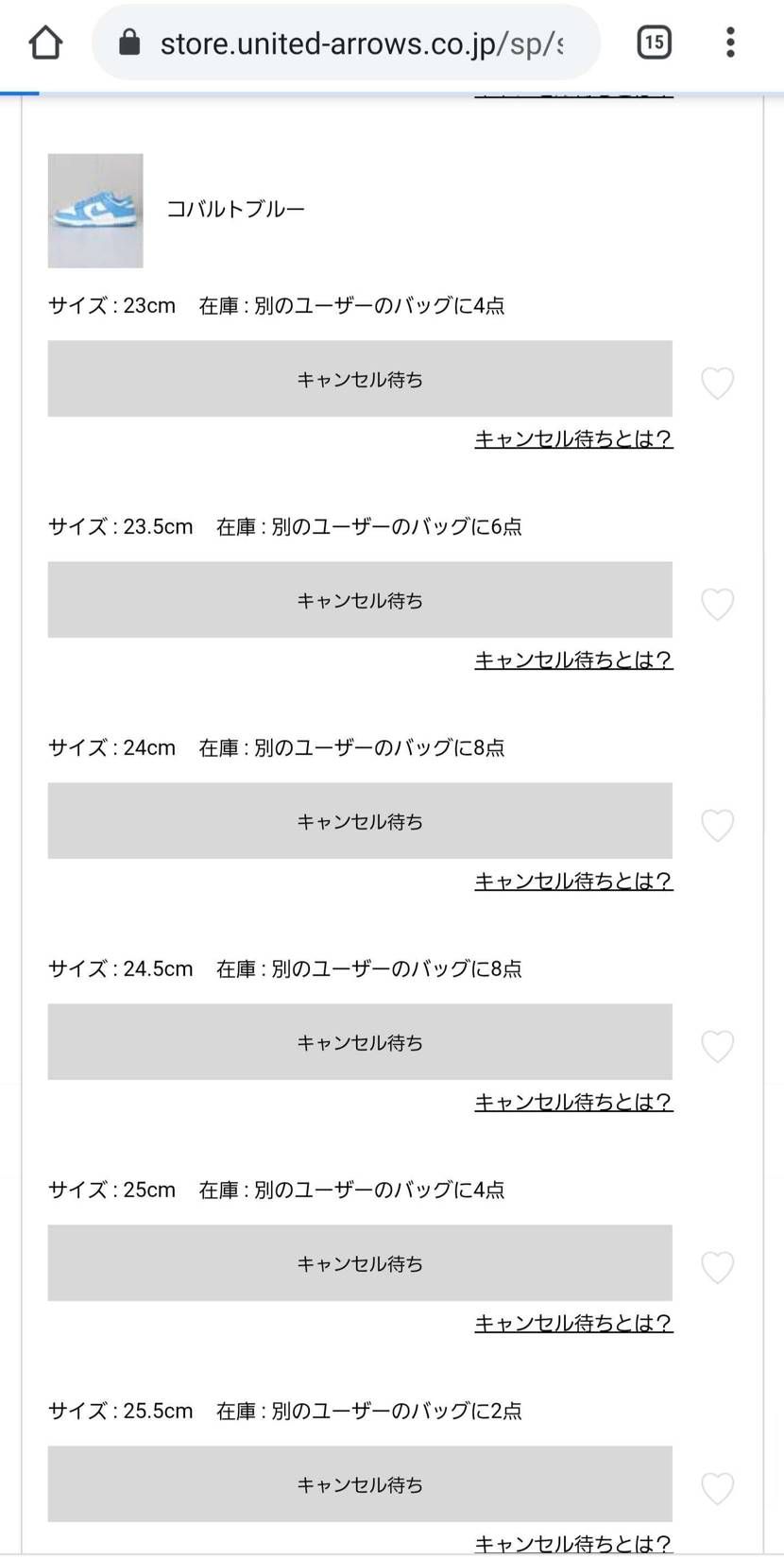Toggle the wishlist heart for size 23.5cm

pos(717,604)
